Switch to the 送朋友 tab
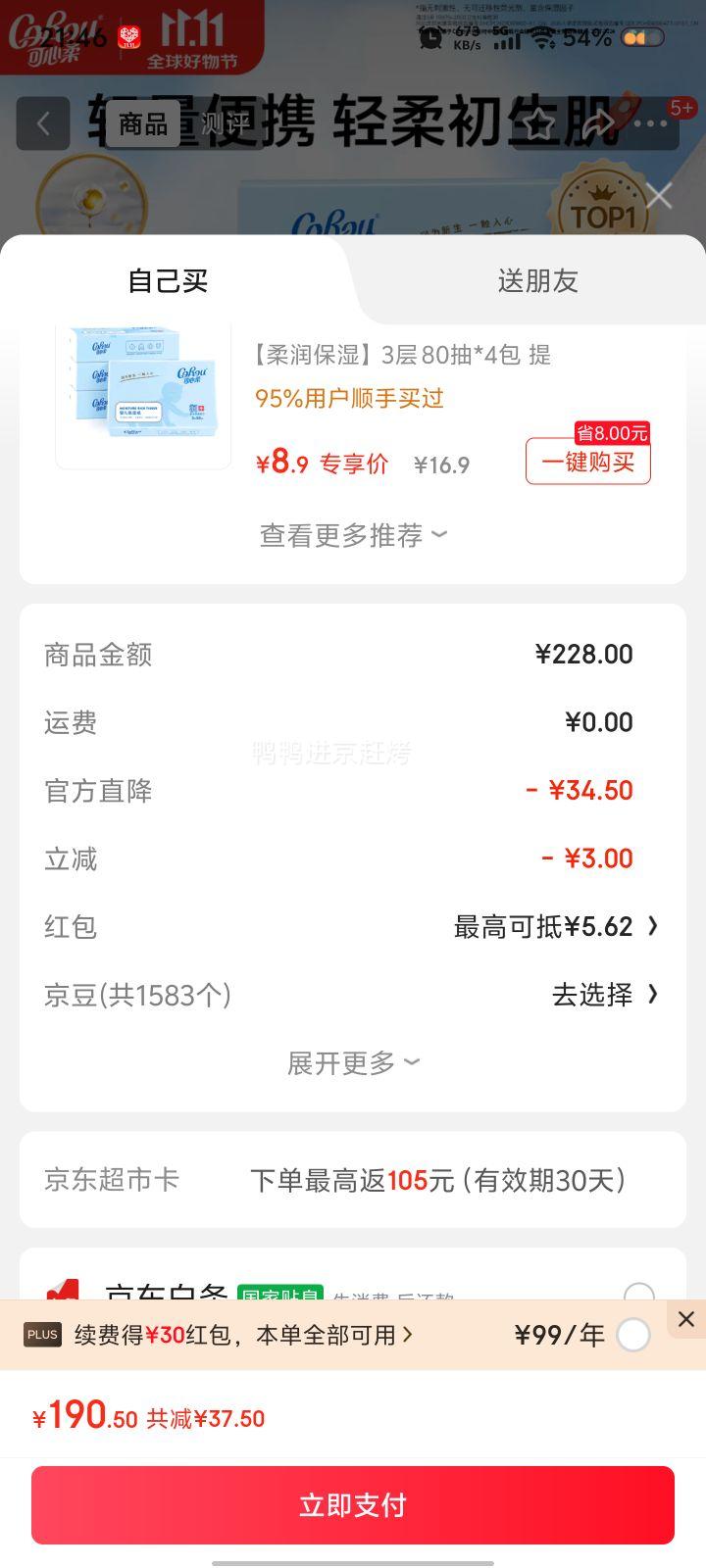The image size is (706, 1568). click(537, 281)
